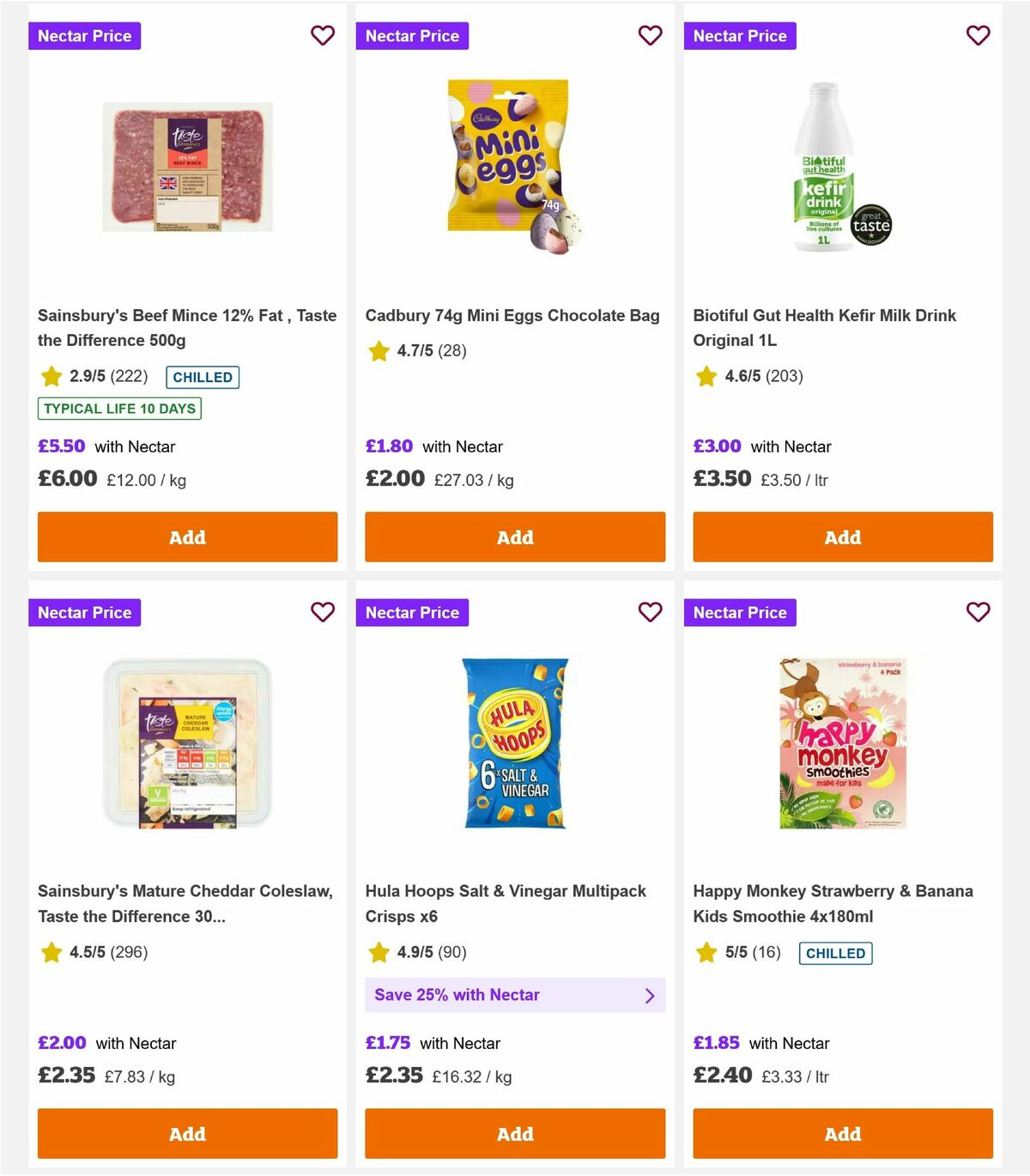Favourite the Sainsbury's Beef Mince product

[x=323, y=35]
